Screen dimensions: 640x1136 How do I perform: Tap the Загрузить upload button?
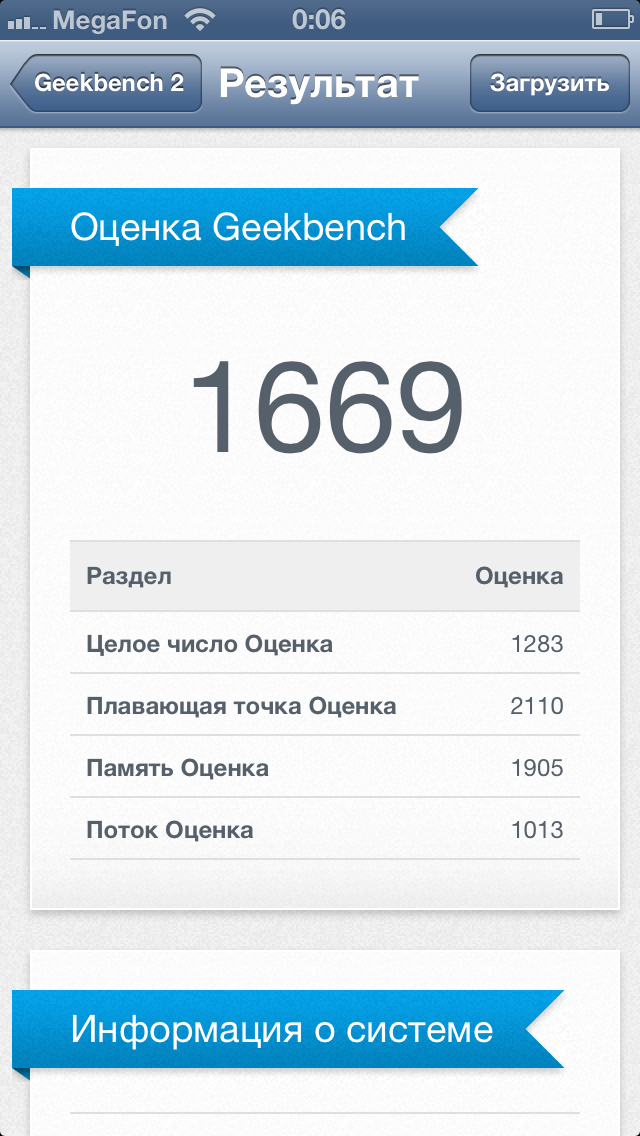549,83
